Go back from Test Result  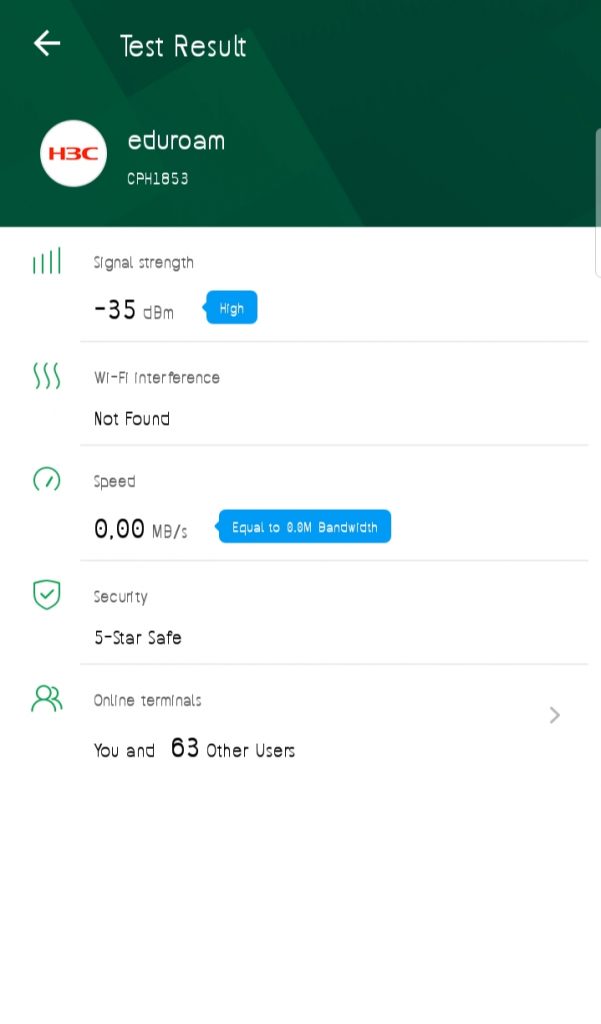click(47, 43)
